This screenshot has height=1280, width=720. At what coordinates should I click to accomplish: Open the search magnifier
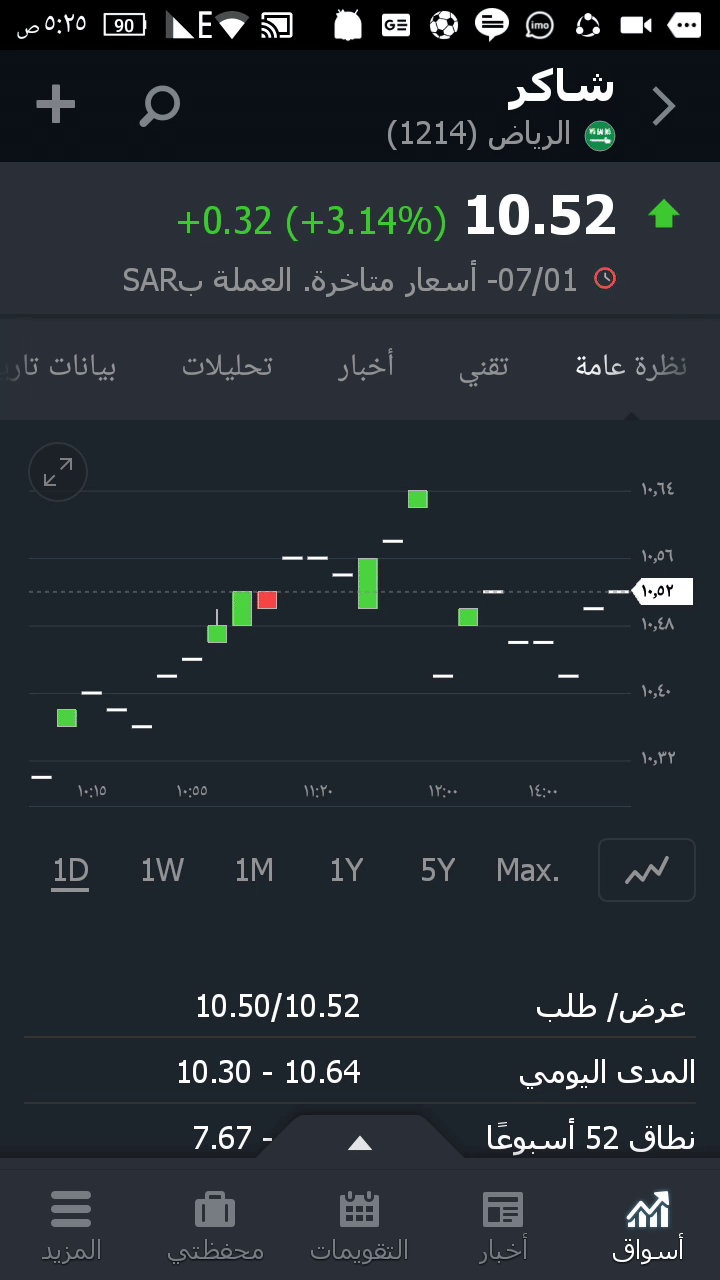[x=159, y=105]
